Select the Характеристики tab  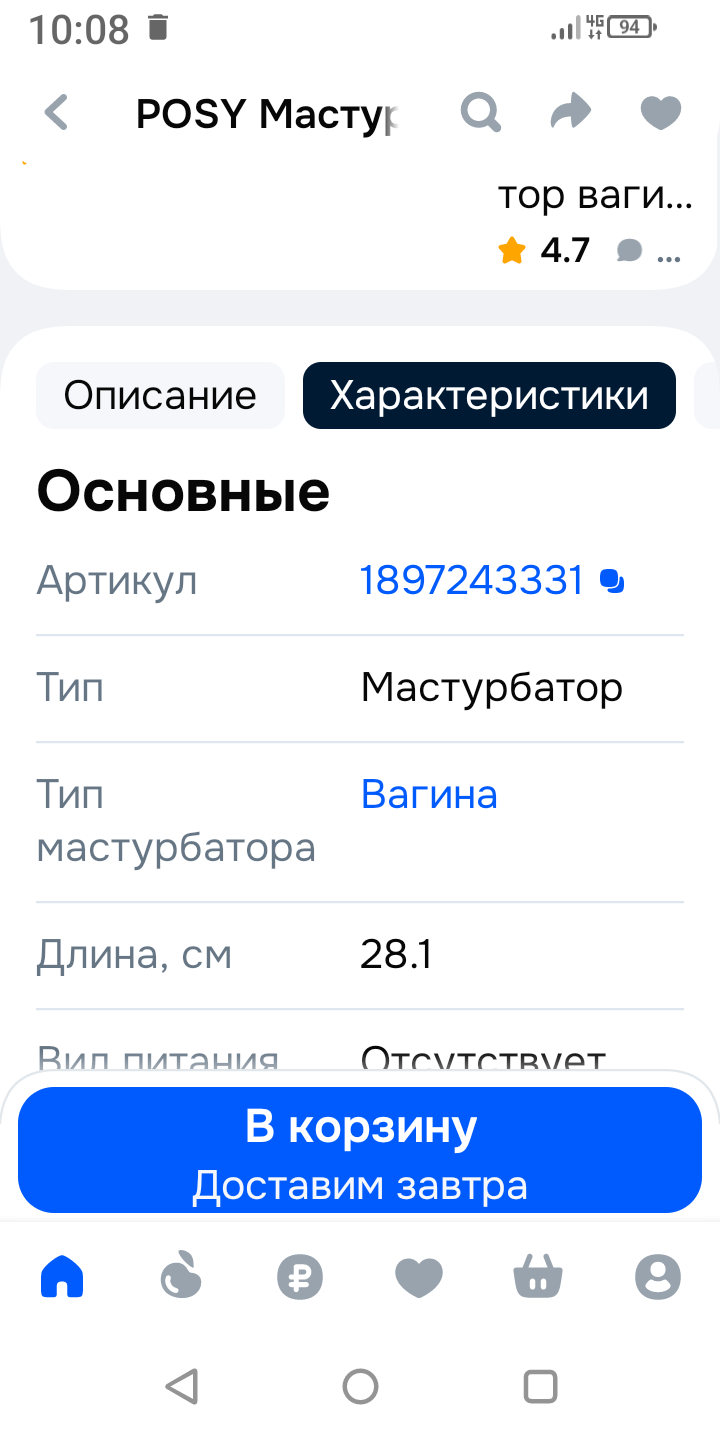click(x=489, y=396)
